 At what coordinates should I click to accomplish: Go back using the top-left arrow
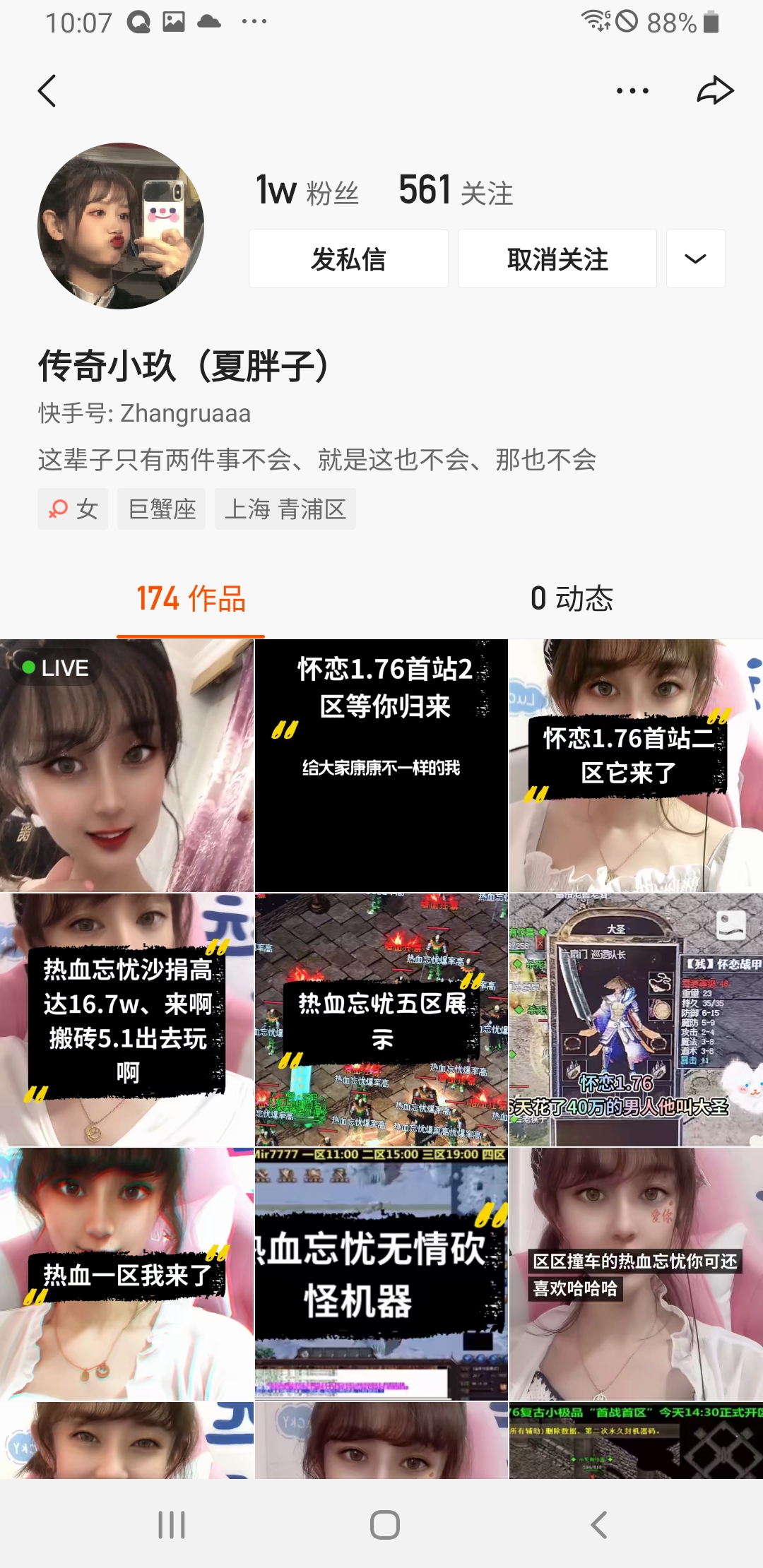tap(47, 91)
